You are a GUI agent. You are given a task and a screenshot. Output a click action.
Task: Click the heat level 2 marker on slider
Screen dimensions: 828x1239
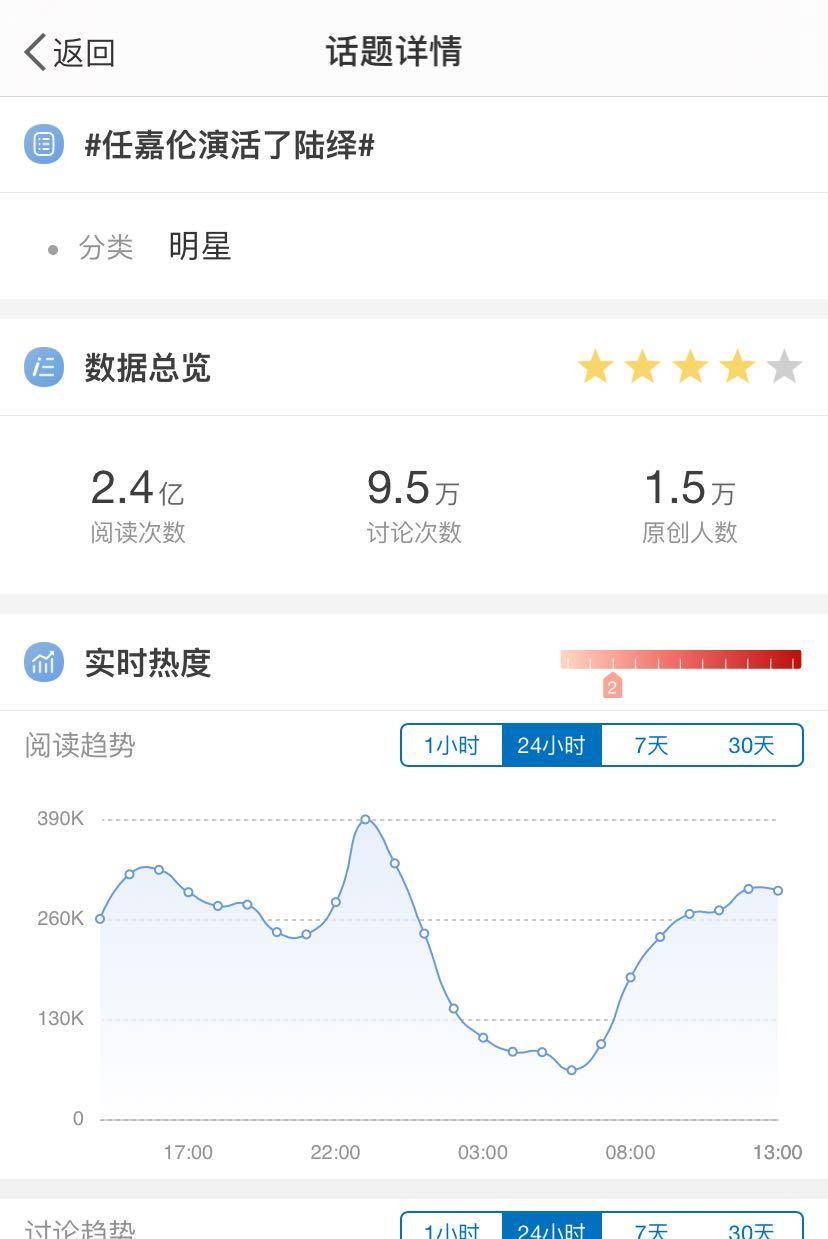click(x=611, y=686)
